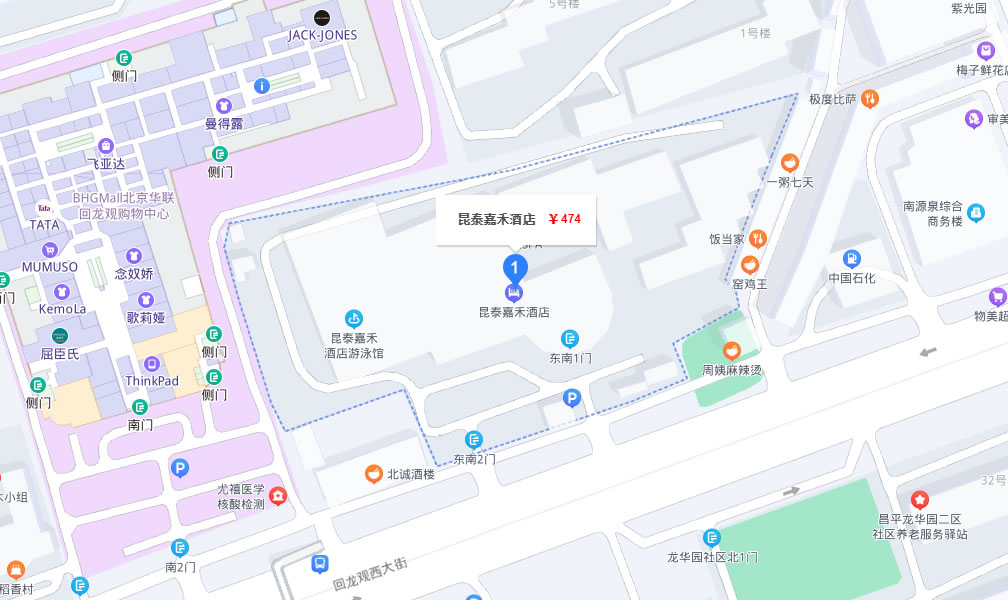
Task: Tap the 东南1门 gate marker
Action: (x=570, y=339)
